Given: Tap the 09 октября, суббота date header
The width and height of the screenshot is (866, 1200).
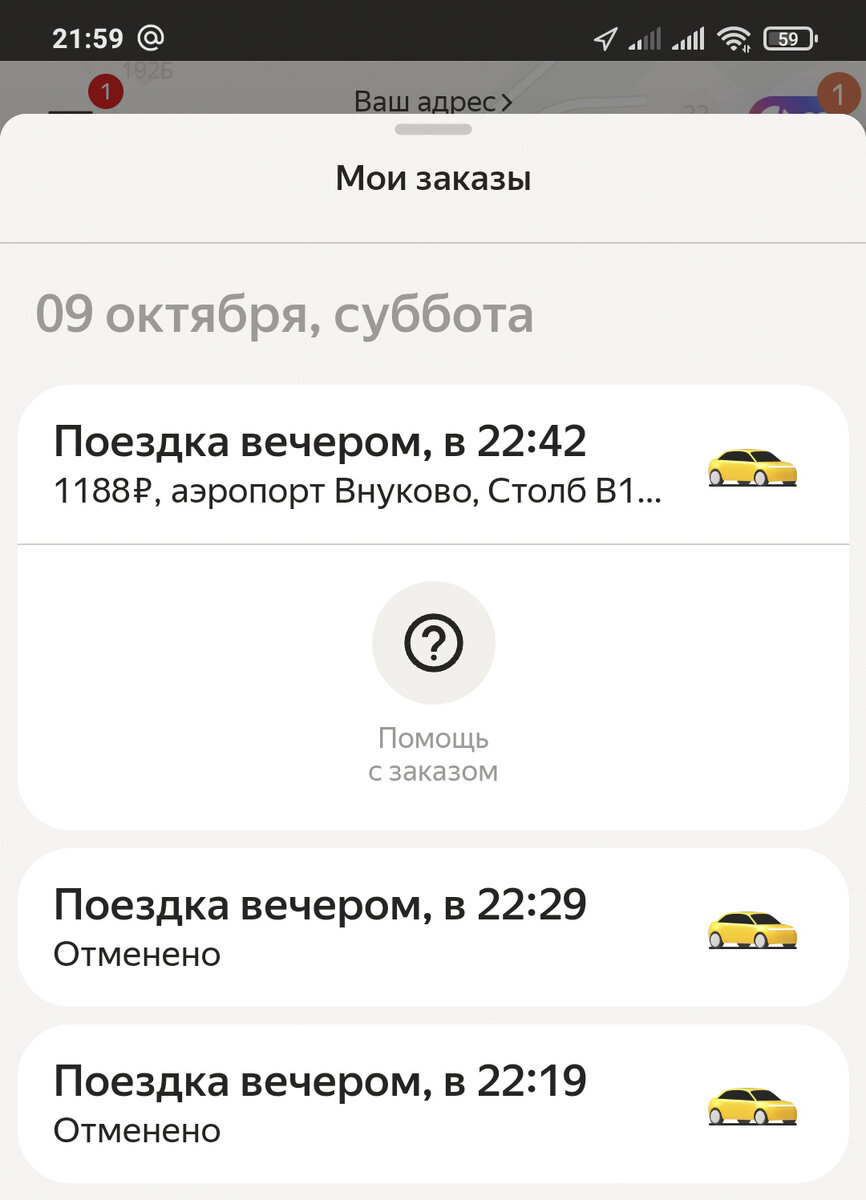Looking at the screenshot, I should tap(285, 314).
